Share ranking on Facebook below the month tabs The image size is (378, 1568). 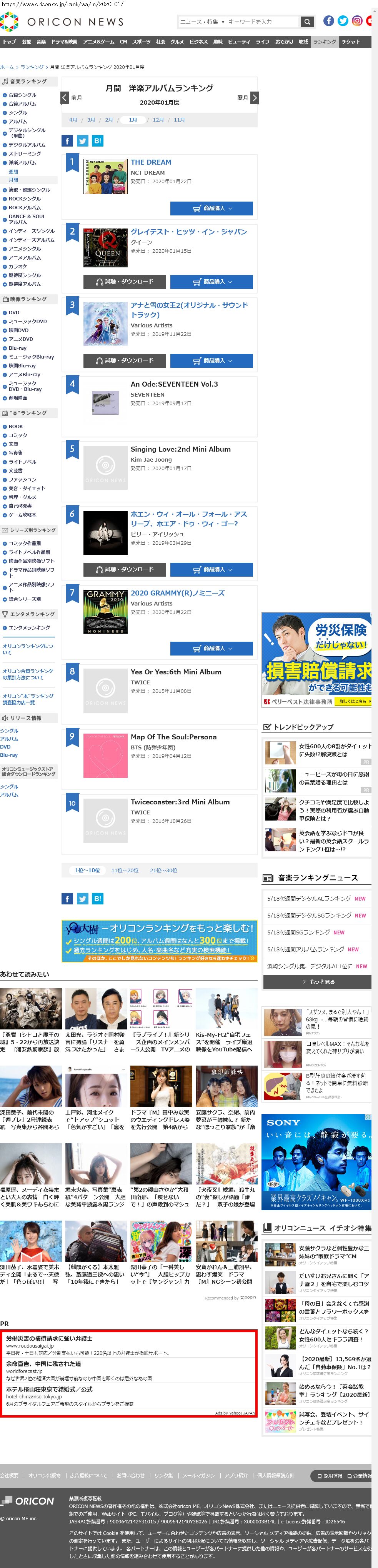[x=68, y=141]
